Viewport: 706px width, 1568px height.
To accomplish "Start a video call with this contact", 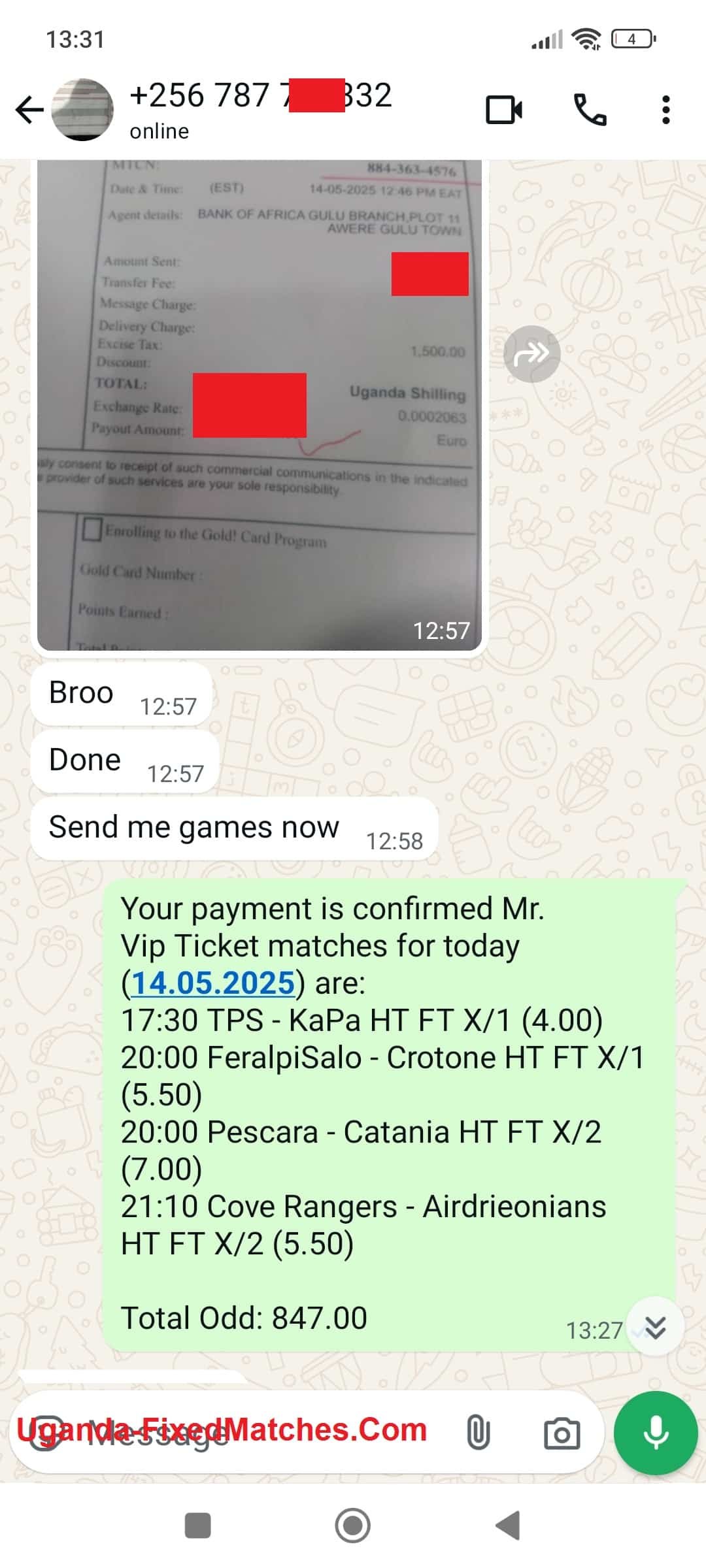I will [x=503, y=110].
